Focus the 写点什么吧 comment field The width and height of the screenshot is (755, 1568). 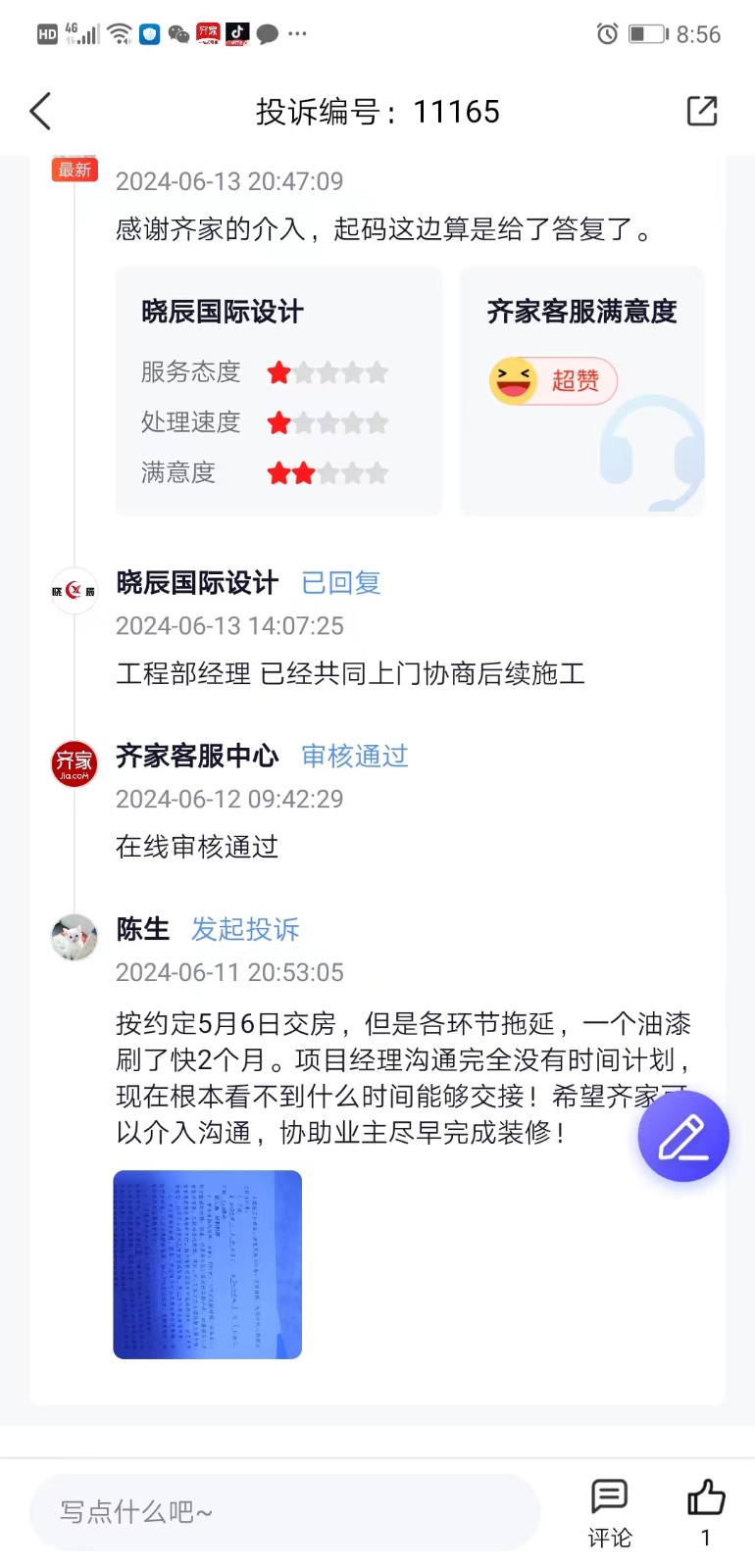[284, 1512]
